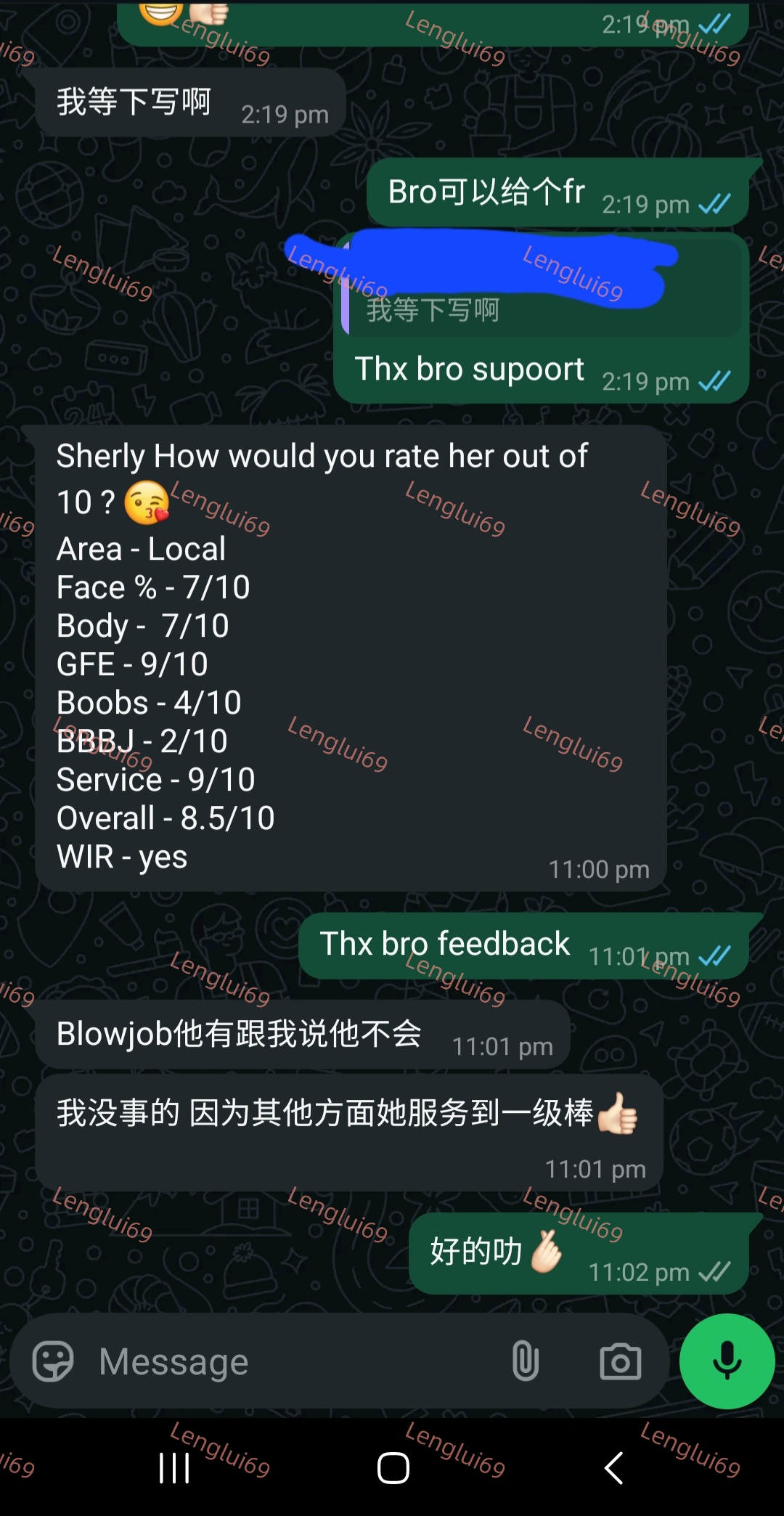Tap the green voice message microphone

tap(727, 1361)
